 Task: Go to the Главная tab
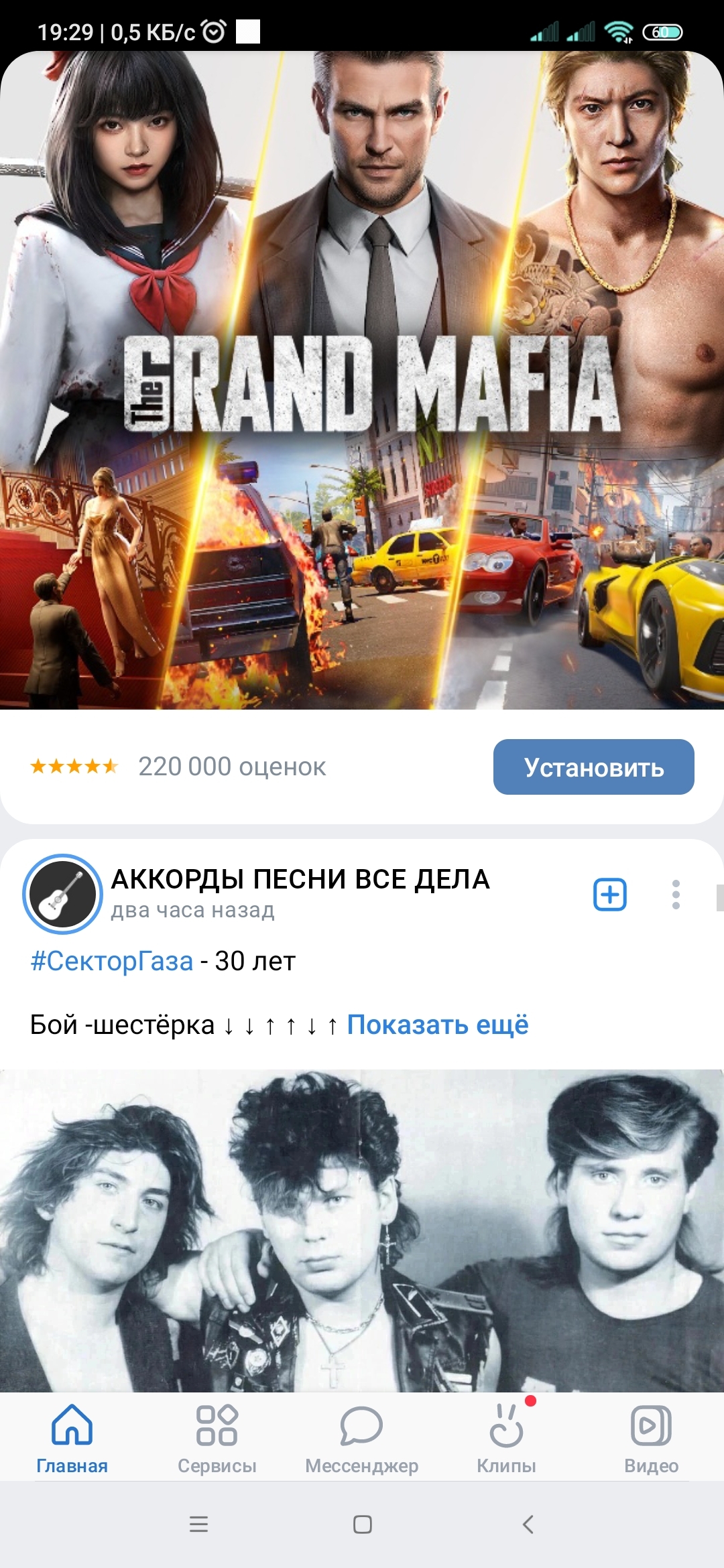(x=72, y=1437)
